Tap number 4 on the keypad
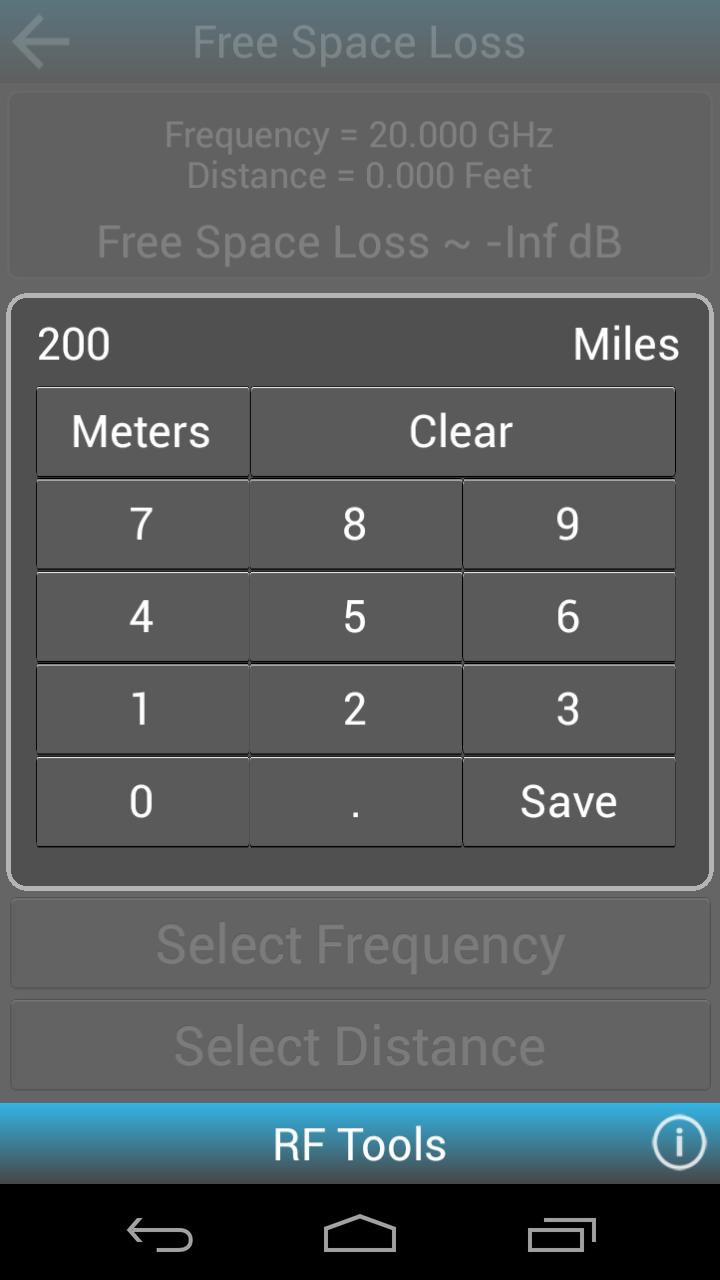 142,616
